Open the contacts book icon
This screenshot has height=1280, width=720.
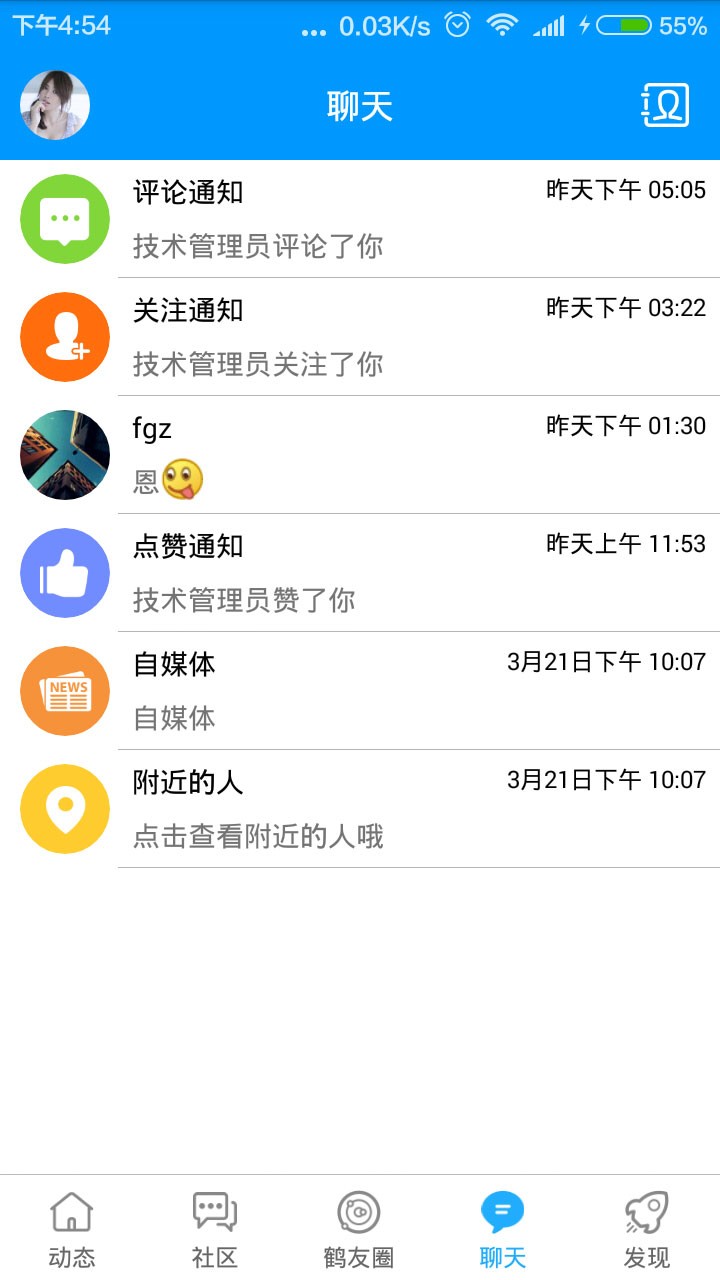pyautogui.click(x=665, y=105)
